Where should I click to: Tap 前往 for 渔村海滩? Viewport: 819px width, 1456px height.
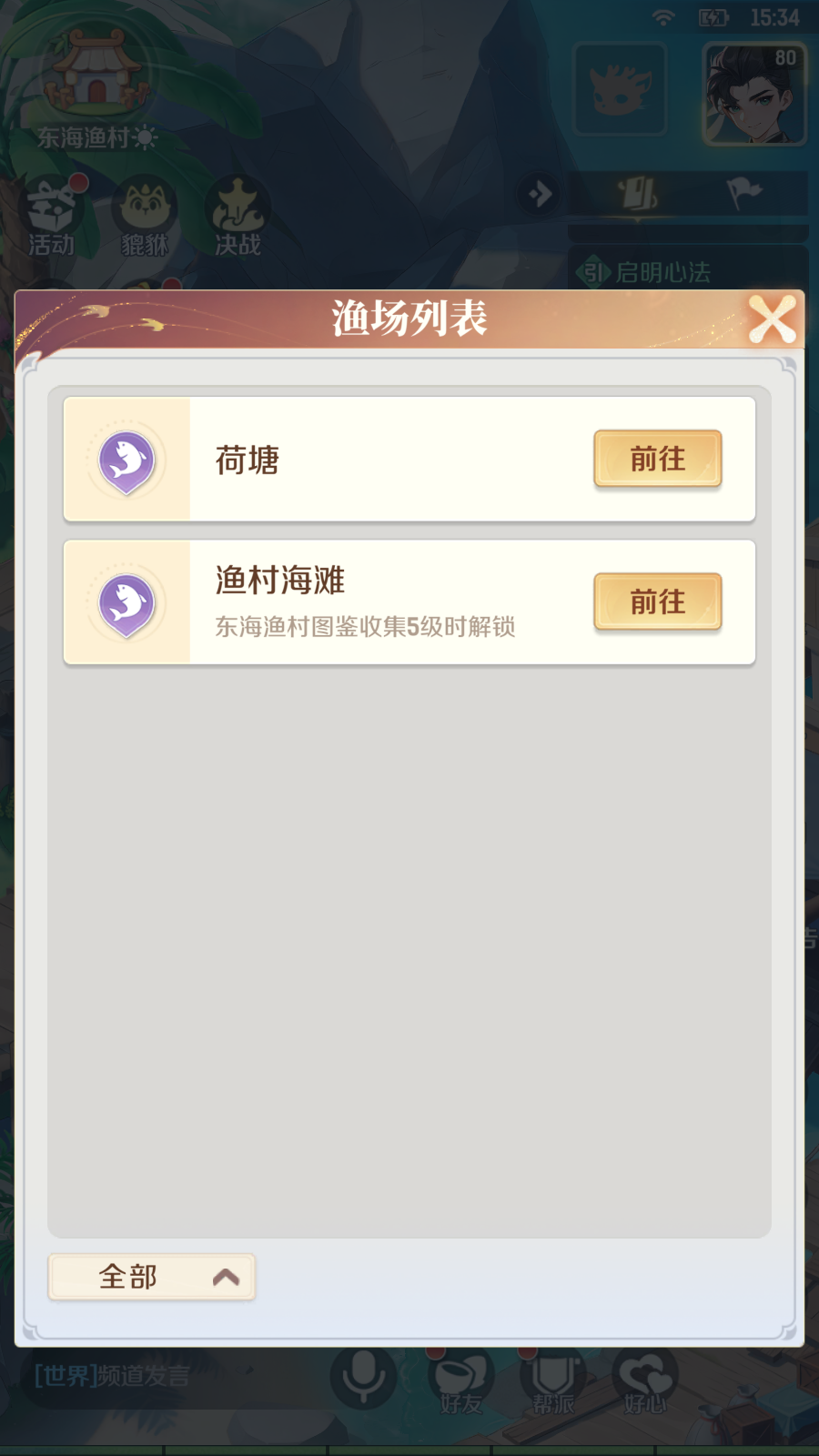(657, 602)
